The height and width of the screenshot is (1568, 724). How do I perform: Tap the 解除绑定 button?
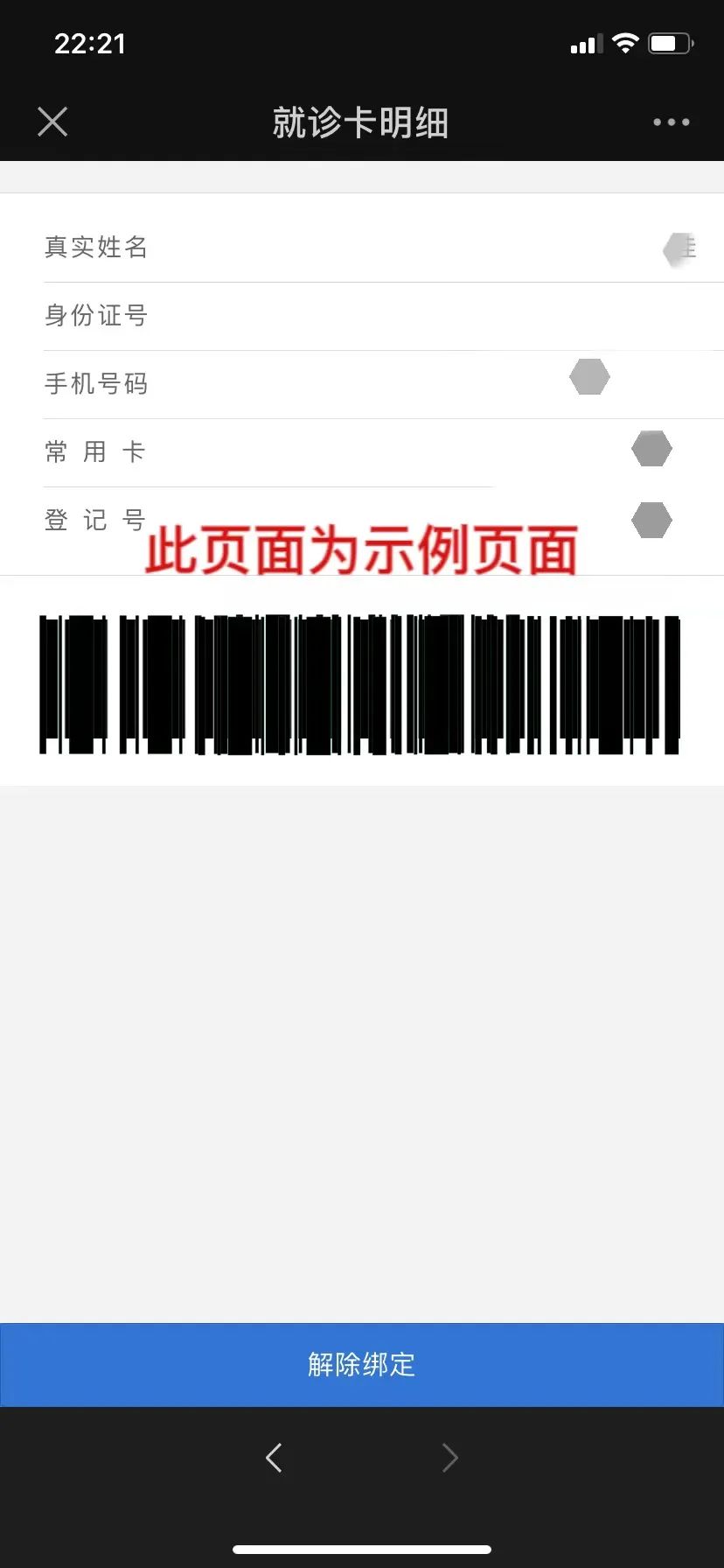362,1364
